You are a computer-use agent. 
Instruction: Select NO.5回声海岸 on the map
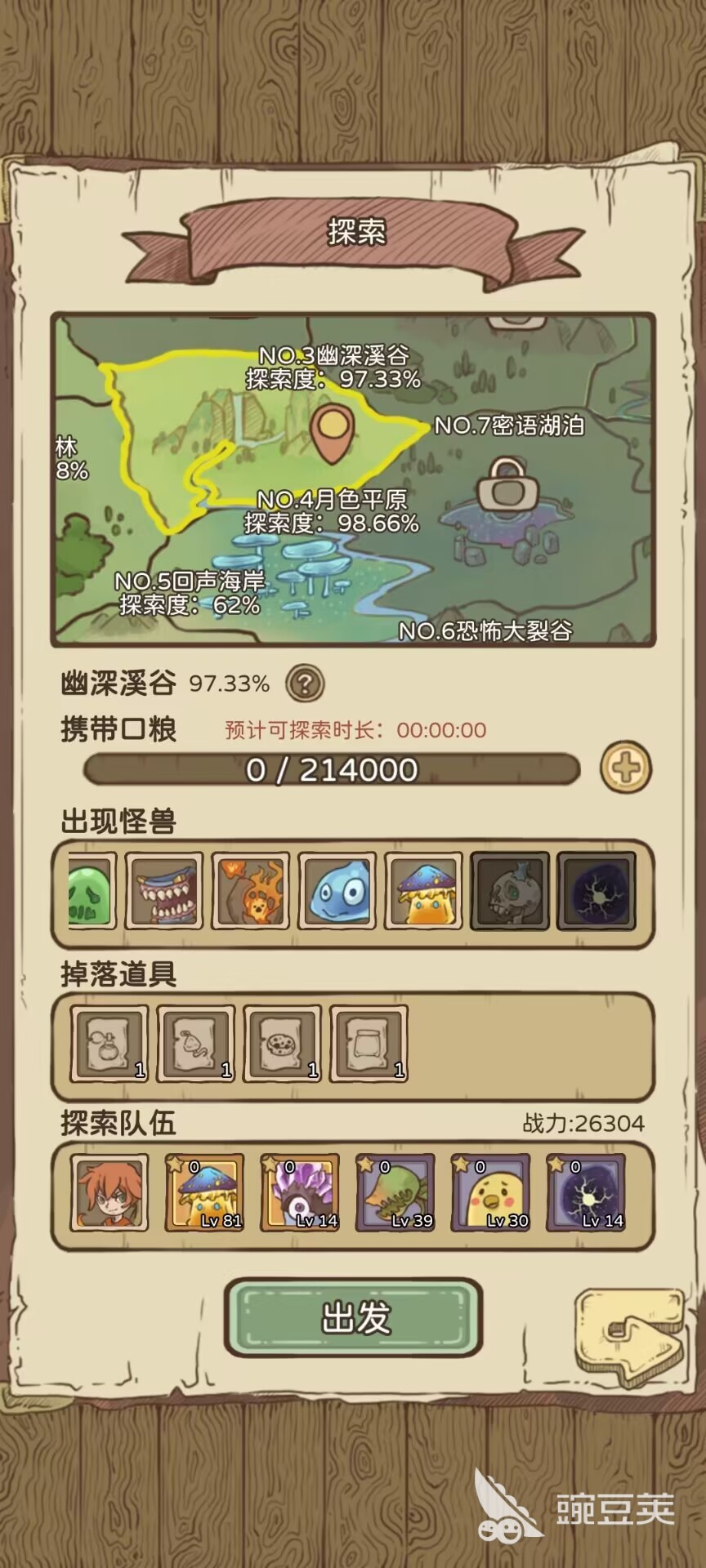point(190,592)
